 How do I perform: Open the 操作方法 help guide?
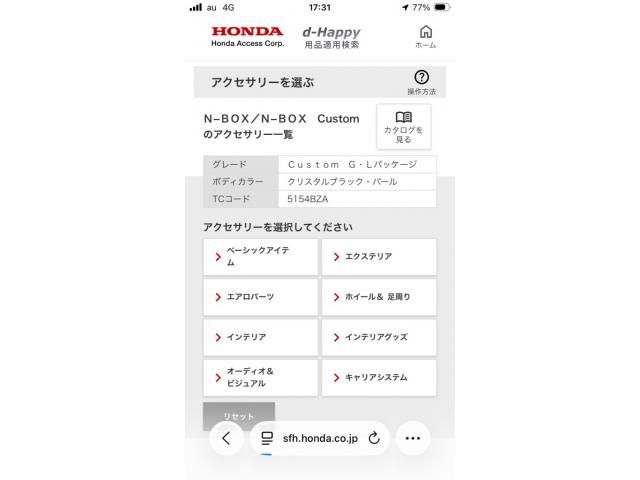click(421, 82)
